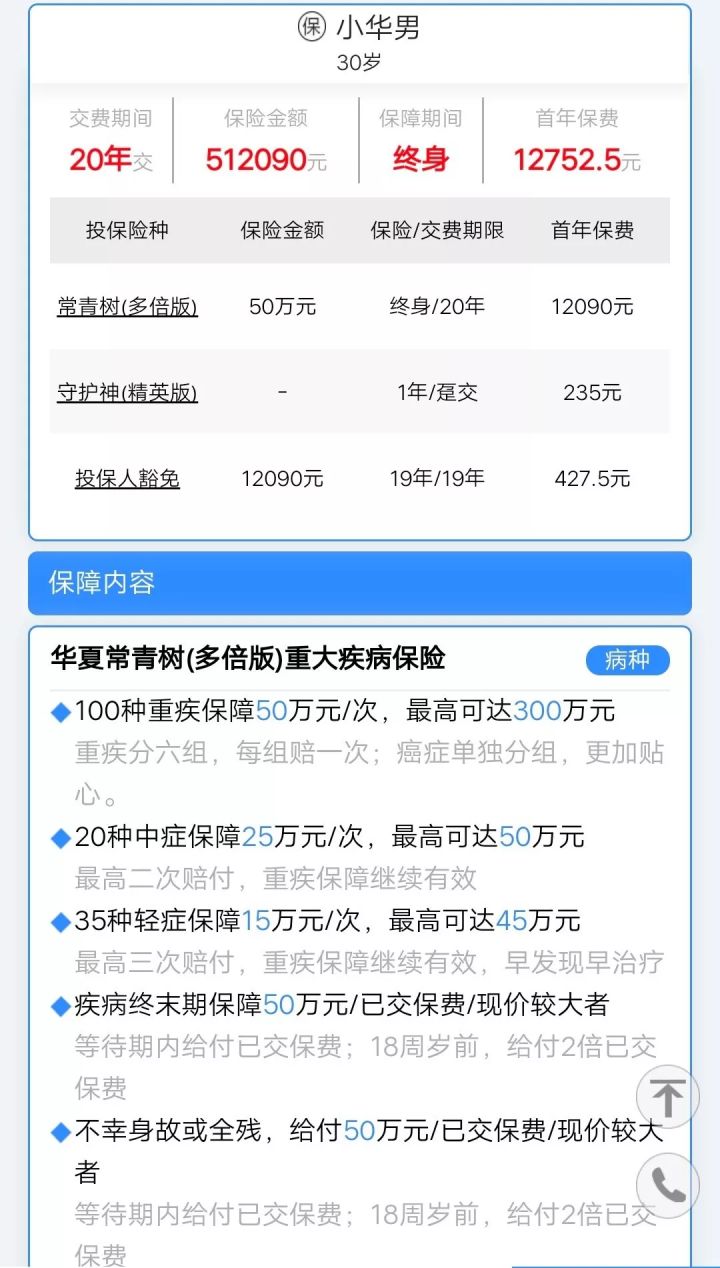The image size is (720, 1268).
Task: Select the 首年保费 12752.5元 summary tab
Action: pyautogui.click(x=577, y=140)
